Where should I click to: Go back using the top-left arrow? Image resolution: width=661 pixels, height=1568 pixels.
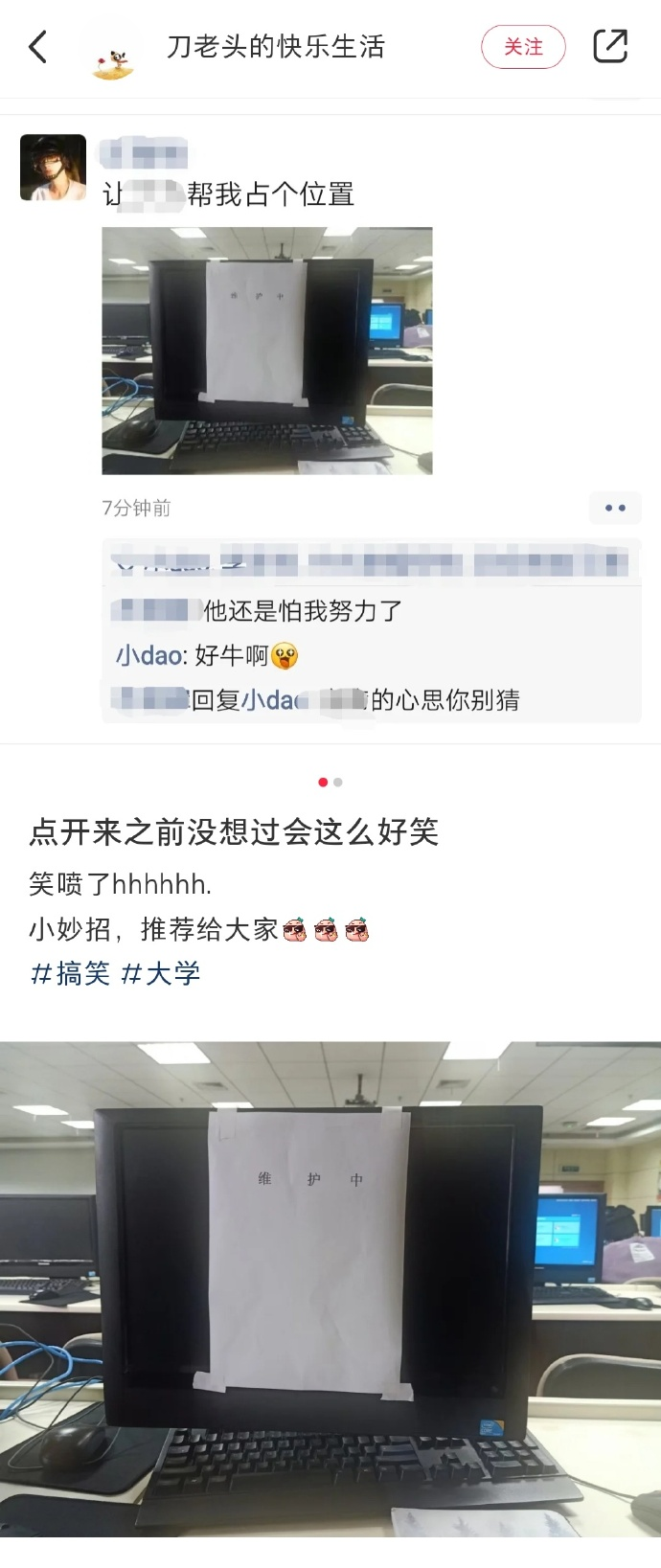(x=38, y=46)
